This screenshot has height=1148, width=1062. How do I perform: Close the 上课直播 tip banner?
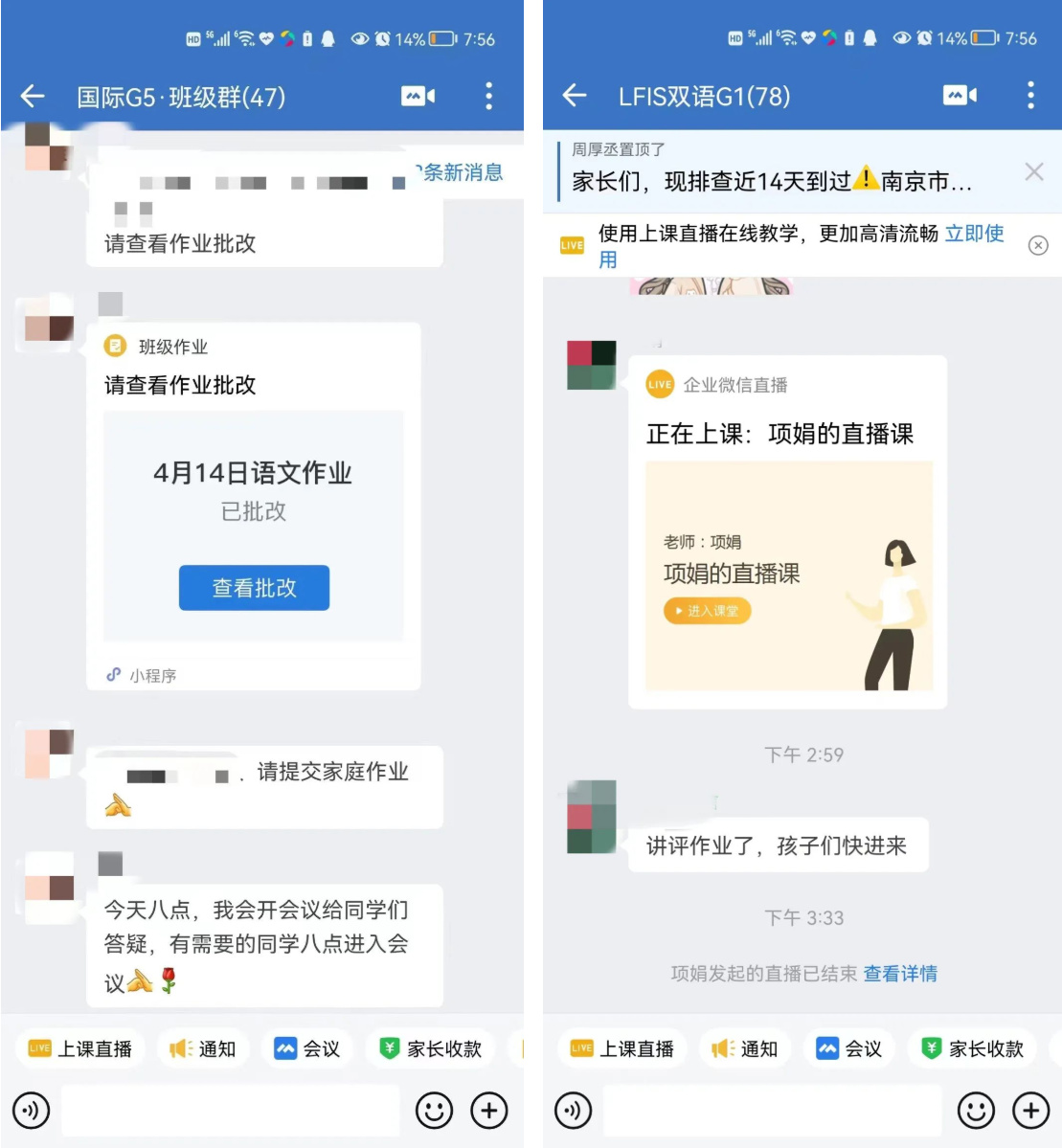(x=1038, y=245)
